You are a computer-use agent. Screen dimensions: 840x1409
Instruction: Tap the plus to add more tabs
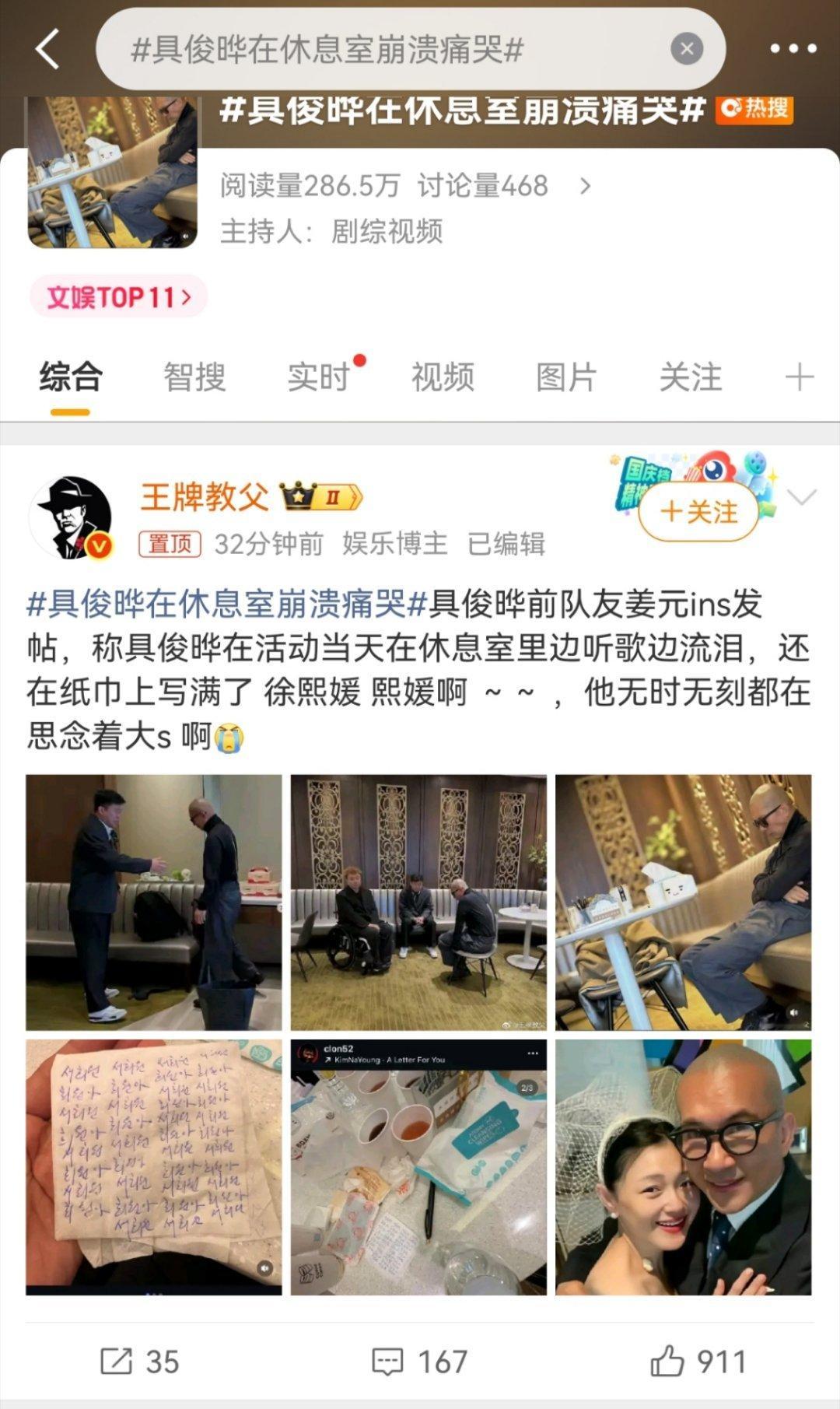(x=800, y=377)
